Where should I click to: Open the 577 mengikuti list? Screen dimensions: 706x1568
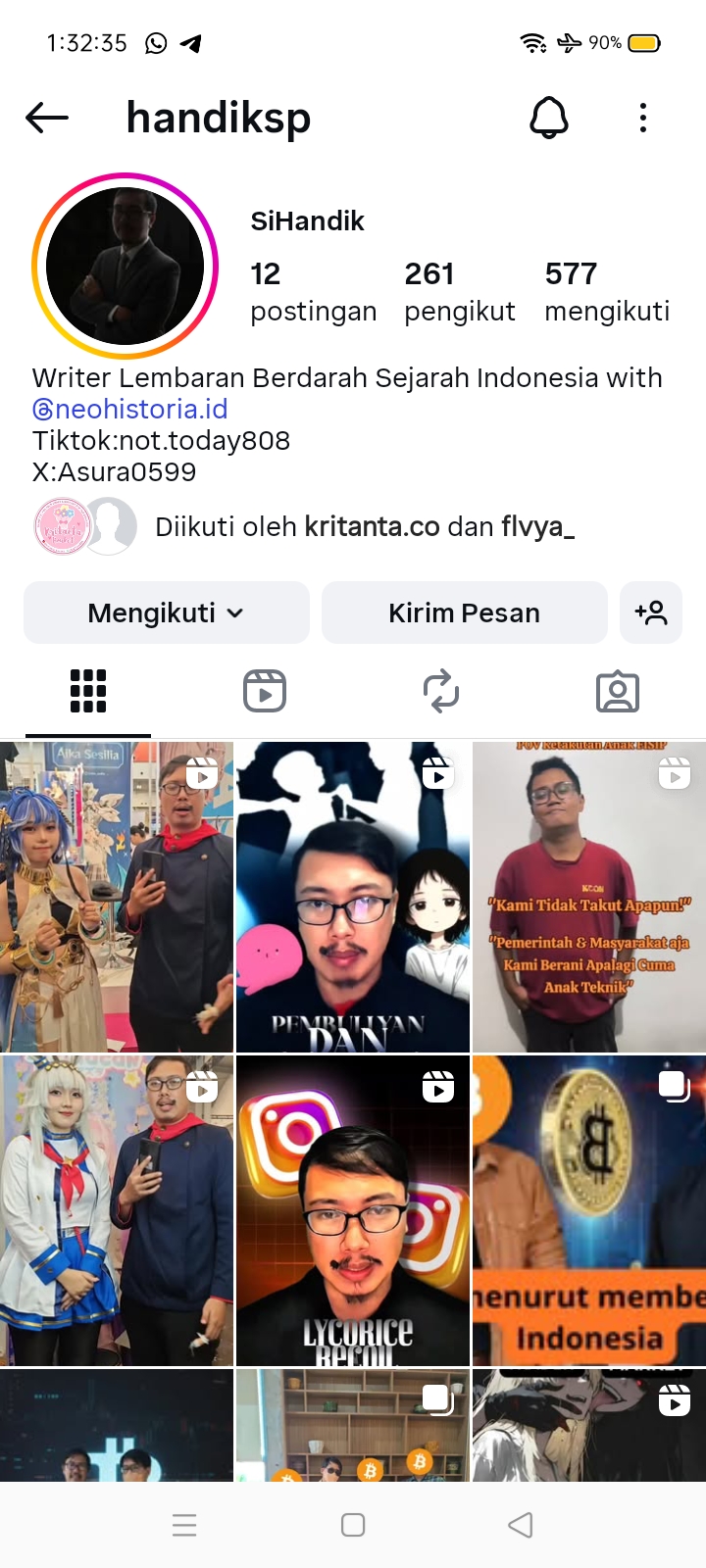tap(607, 291)
